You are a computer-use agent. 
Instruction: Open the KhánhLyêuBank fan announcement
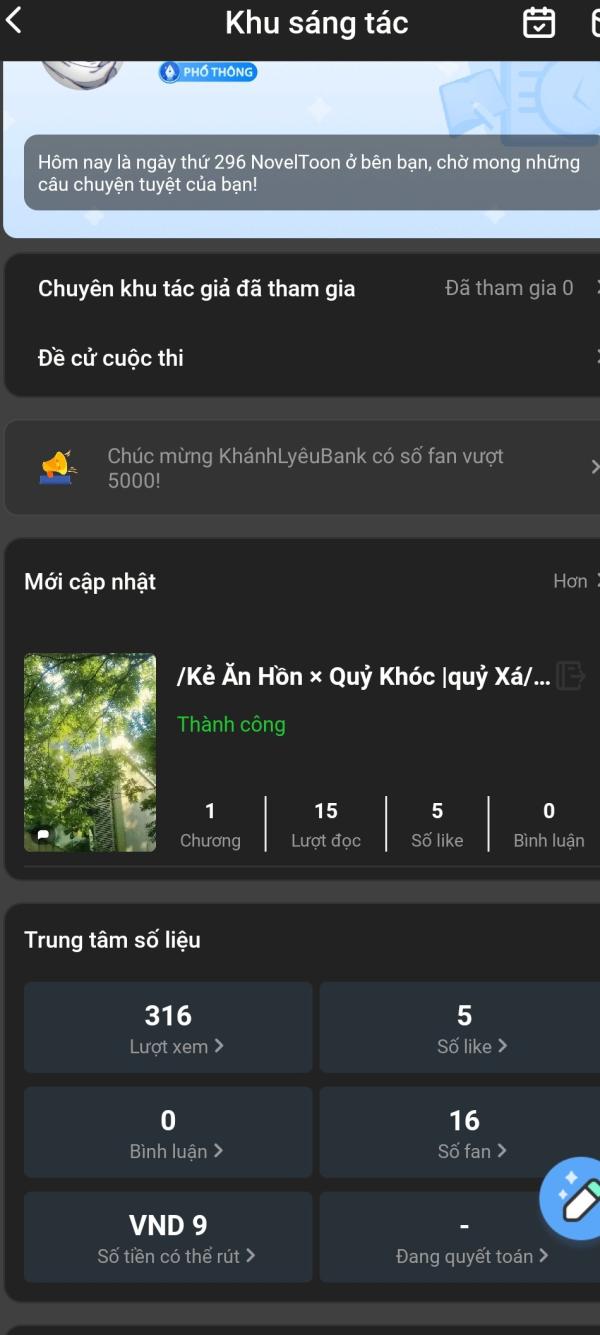pyautogui.click(x=300, y=468)
